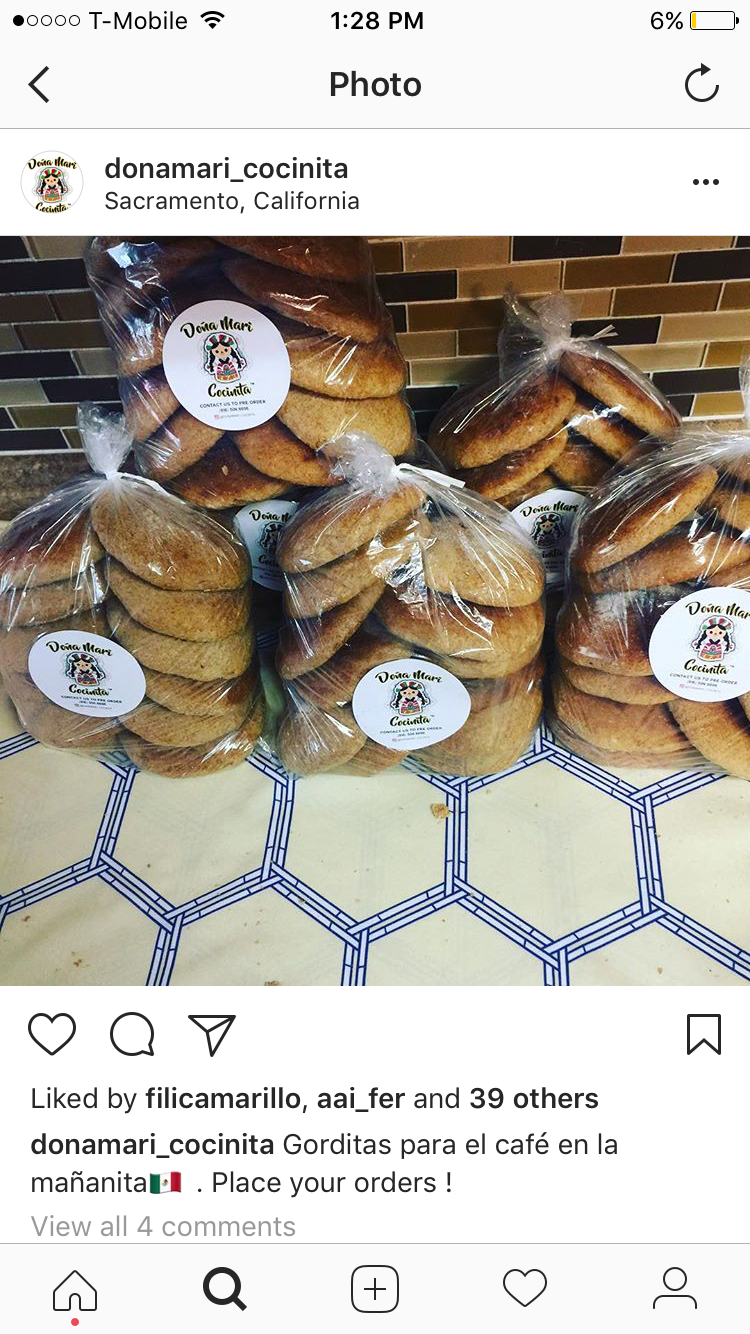
Task: Comment on the gorditas post
Action: [132, 1034]
